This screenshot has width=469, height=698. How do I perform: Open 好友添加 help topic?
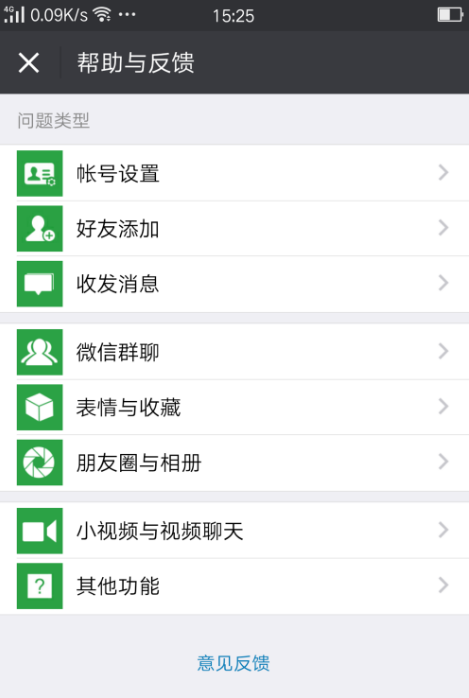click(234, 228)
